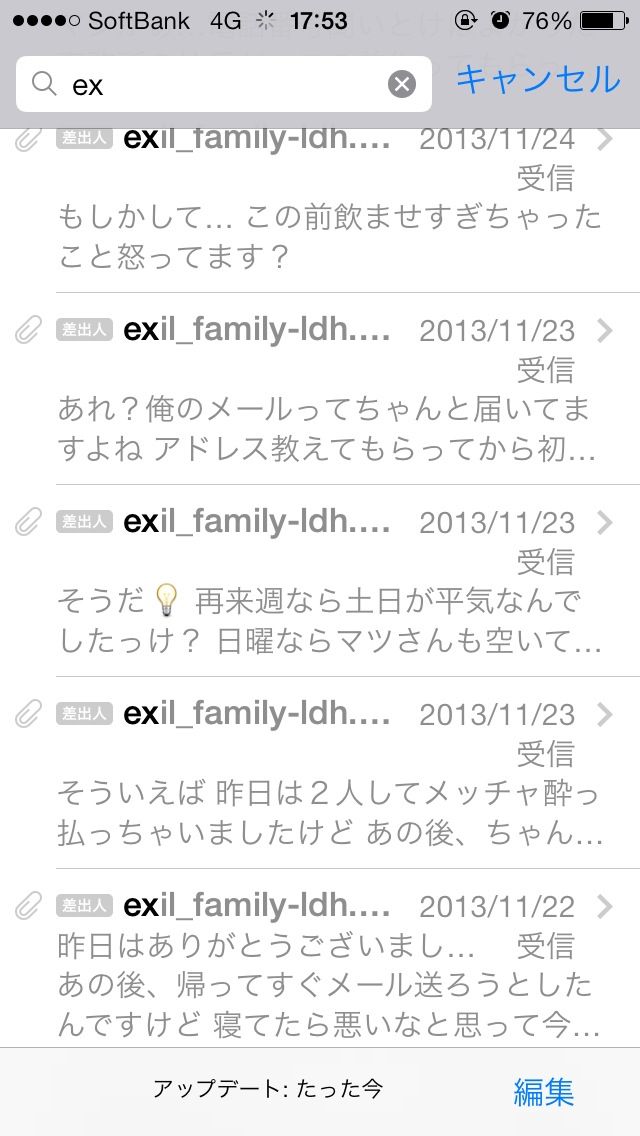Cancel the search with キャンセル
640x1136 pixels.
[x=538, y=80]
